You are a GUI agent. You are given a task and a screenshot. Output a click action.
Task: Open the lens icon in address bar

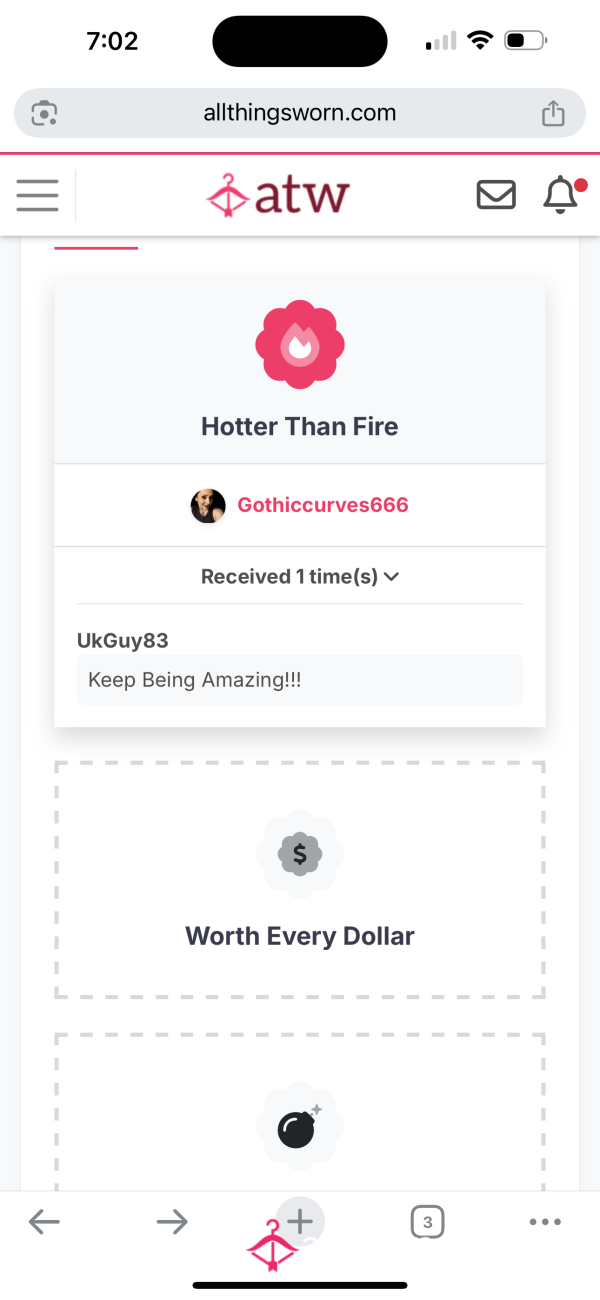44,113
